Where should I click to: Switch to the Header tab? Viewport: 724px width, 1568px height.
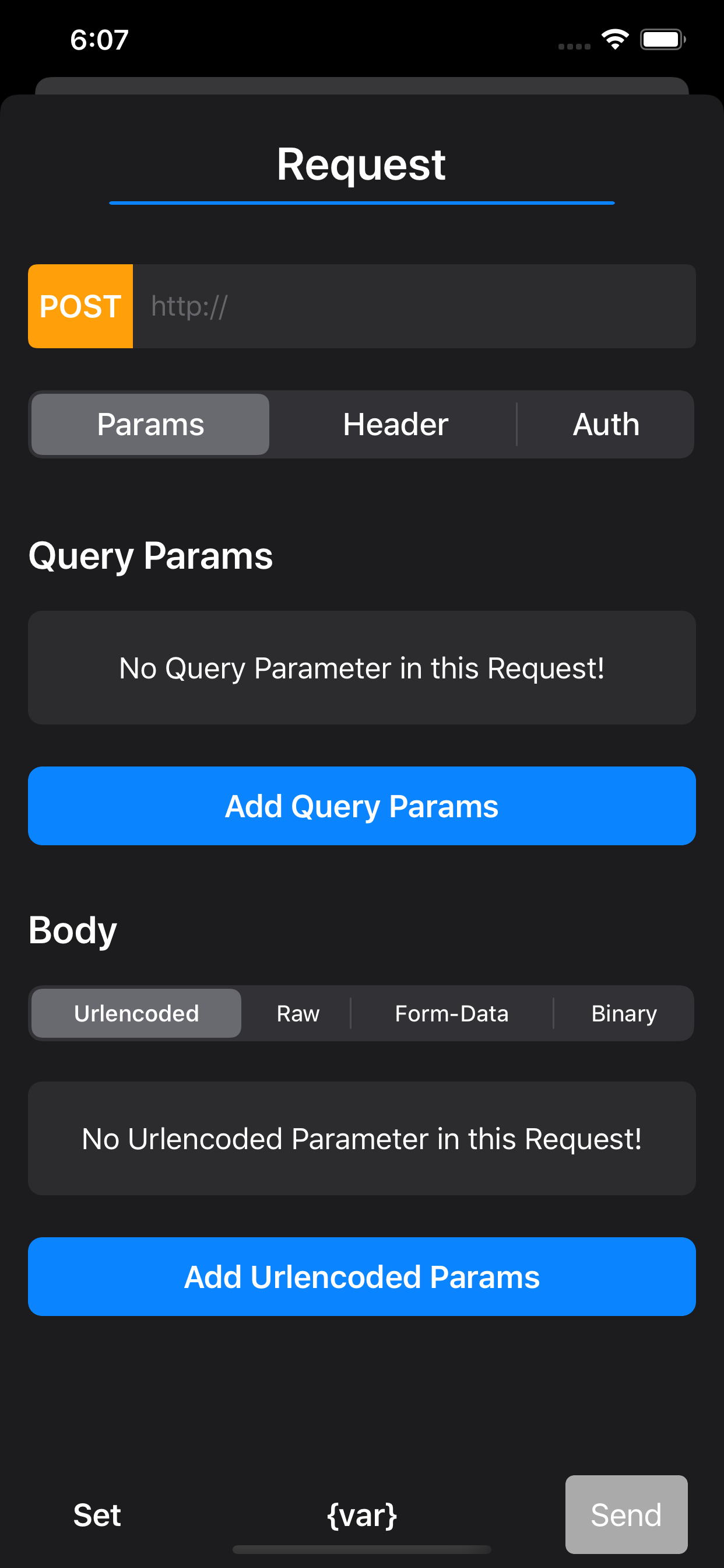[394, 423]
